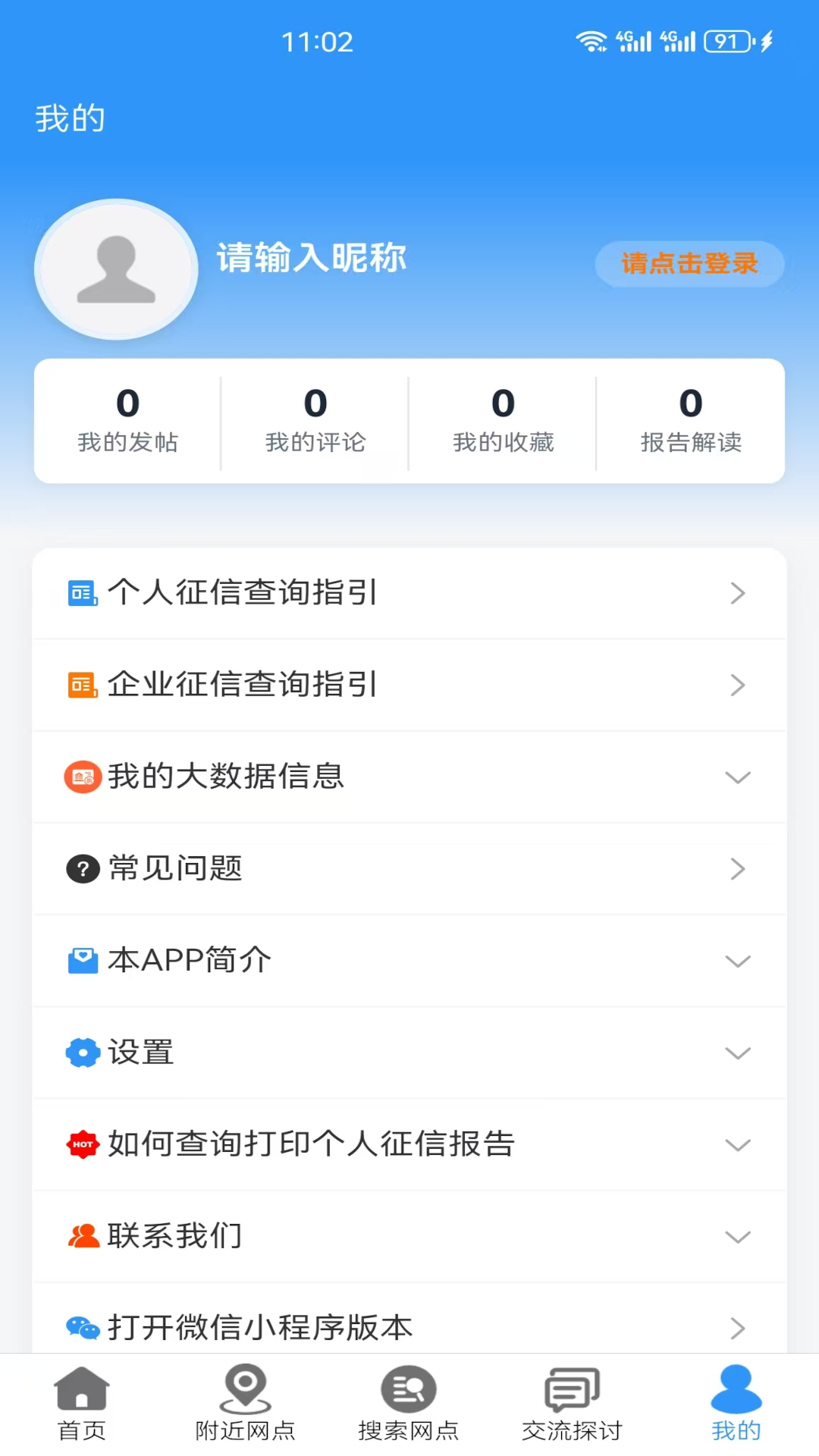The width and height of the screenshot is (819, 1456).
Task: Click the orange 企业征信查询指引 icon
Action: tap(81, 685)
